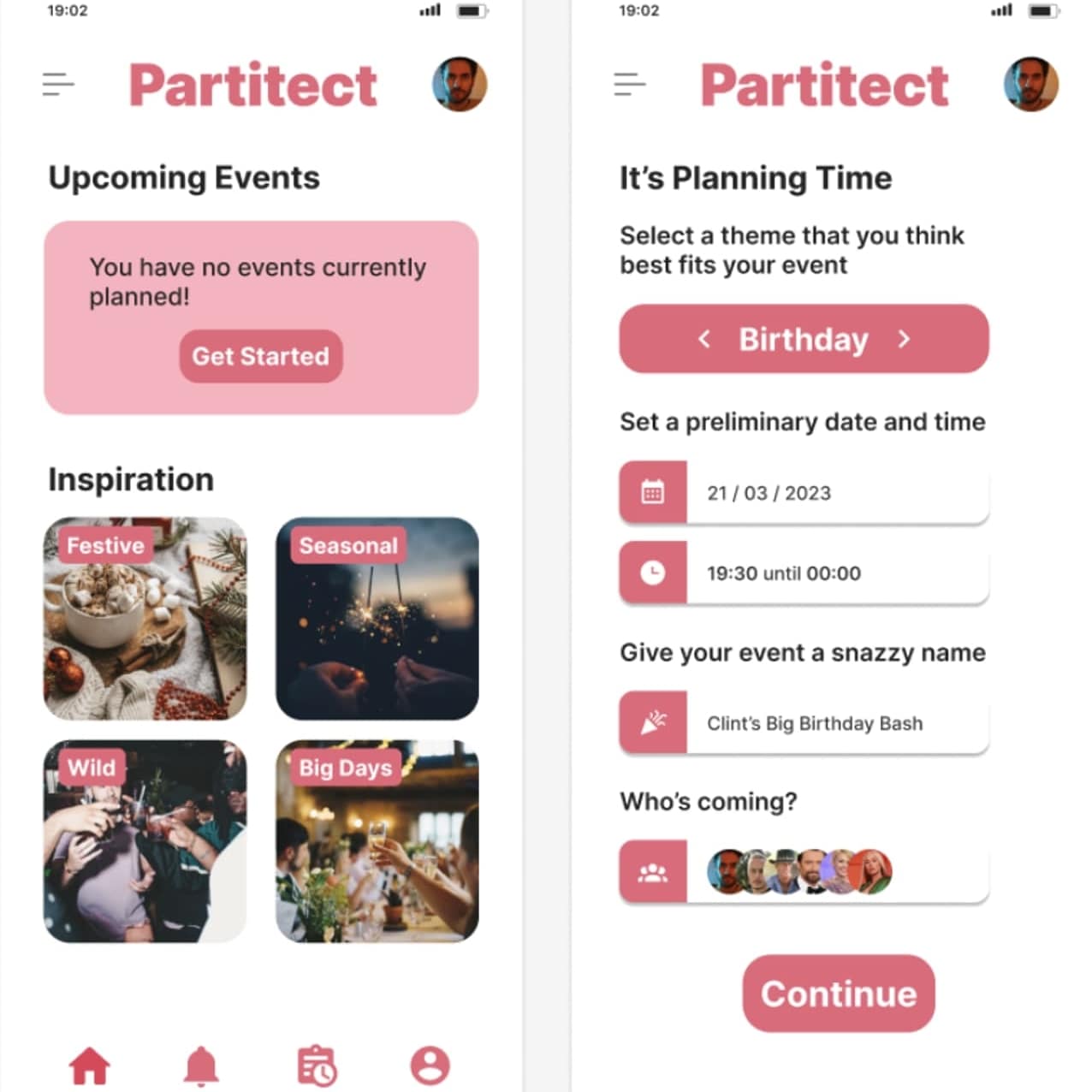Open the Seasonal inspiration tile
1092x1092 pixels.
[377, 618]
